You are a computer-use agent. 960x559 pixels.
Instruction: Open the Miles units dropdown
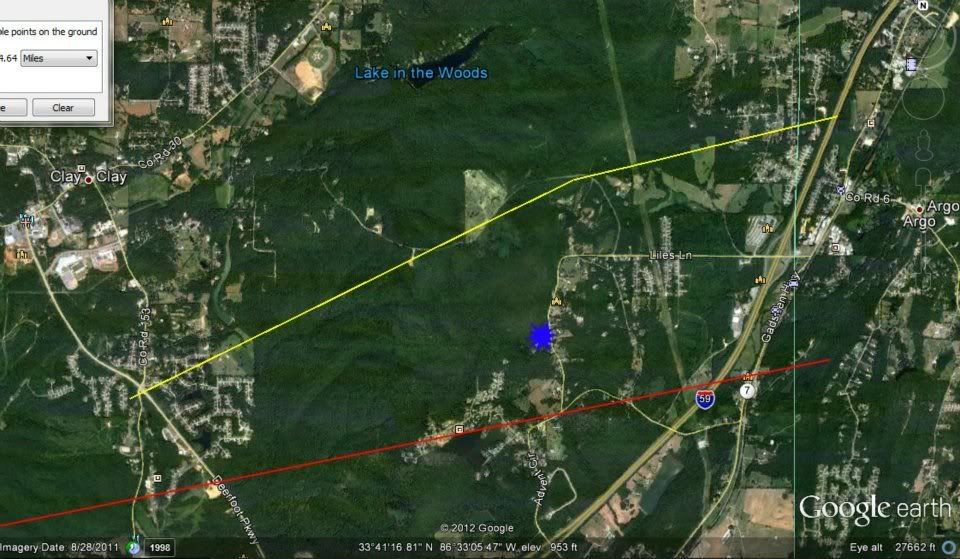click(59, 58)
